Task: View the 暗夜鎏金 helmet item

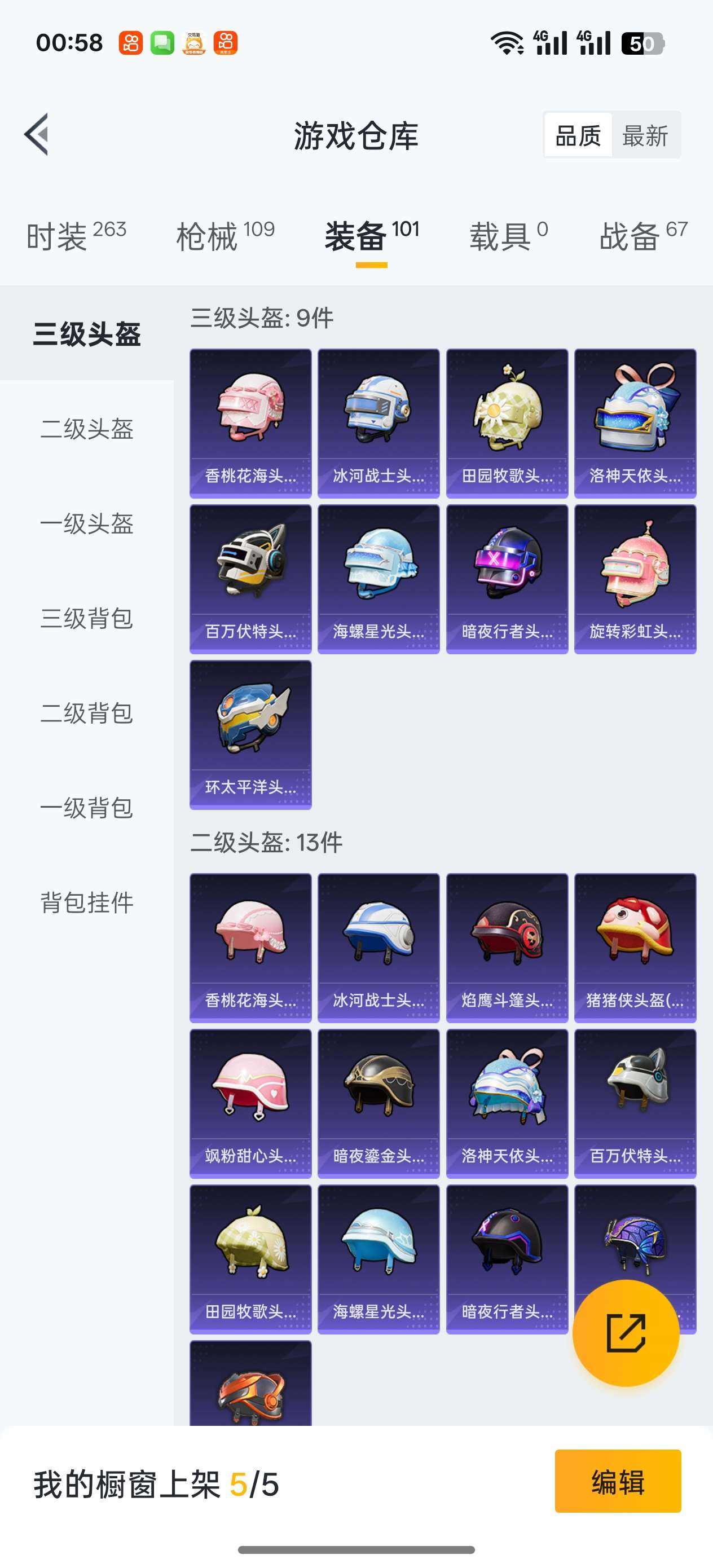Action: click(x=378, y=1104)
